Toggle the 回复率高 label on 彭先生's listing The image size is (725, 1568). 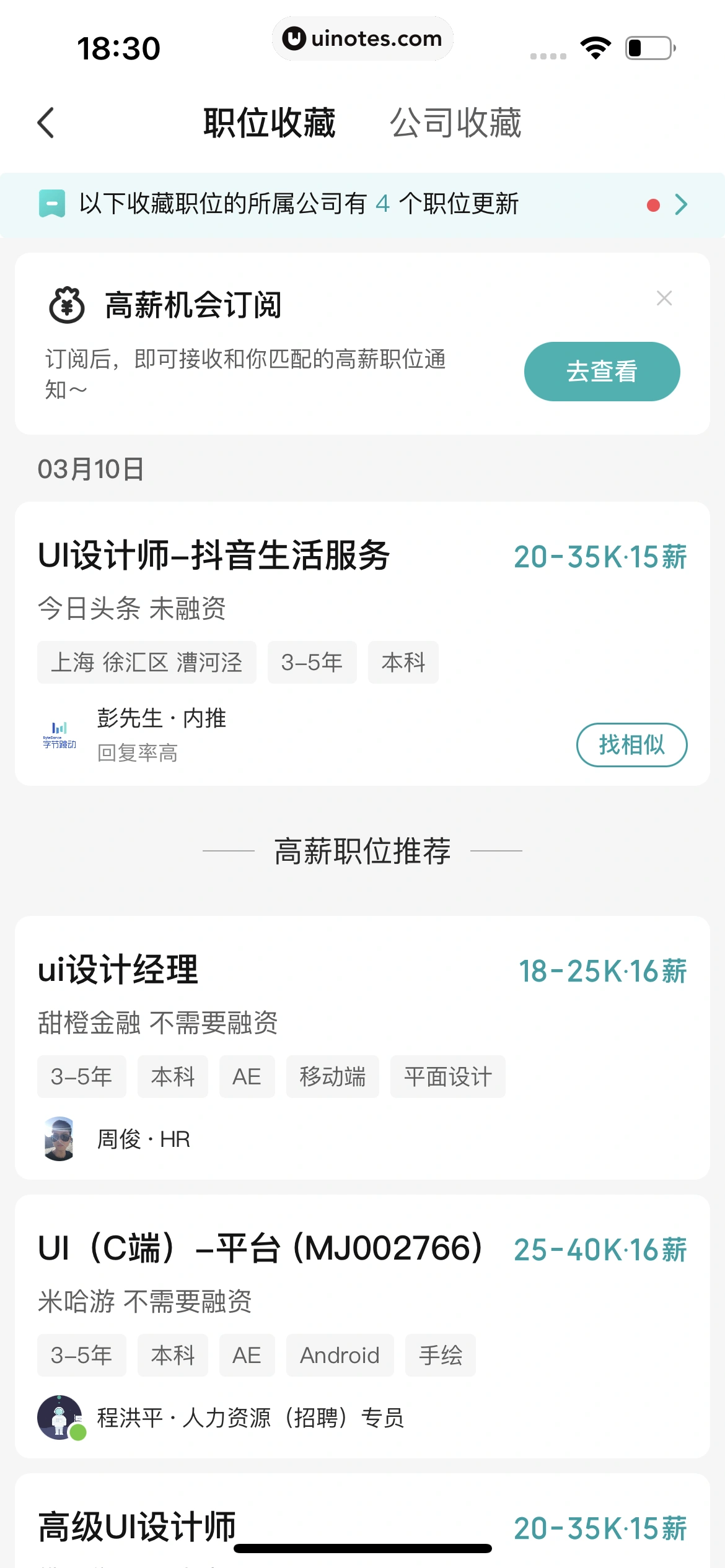click(136, 753)
